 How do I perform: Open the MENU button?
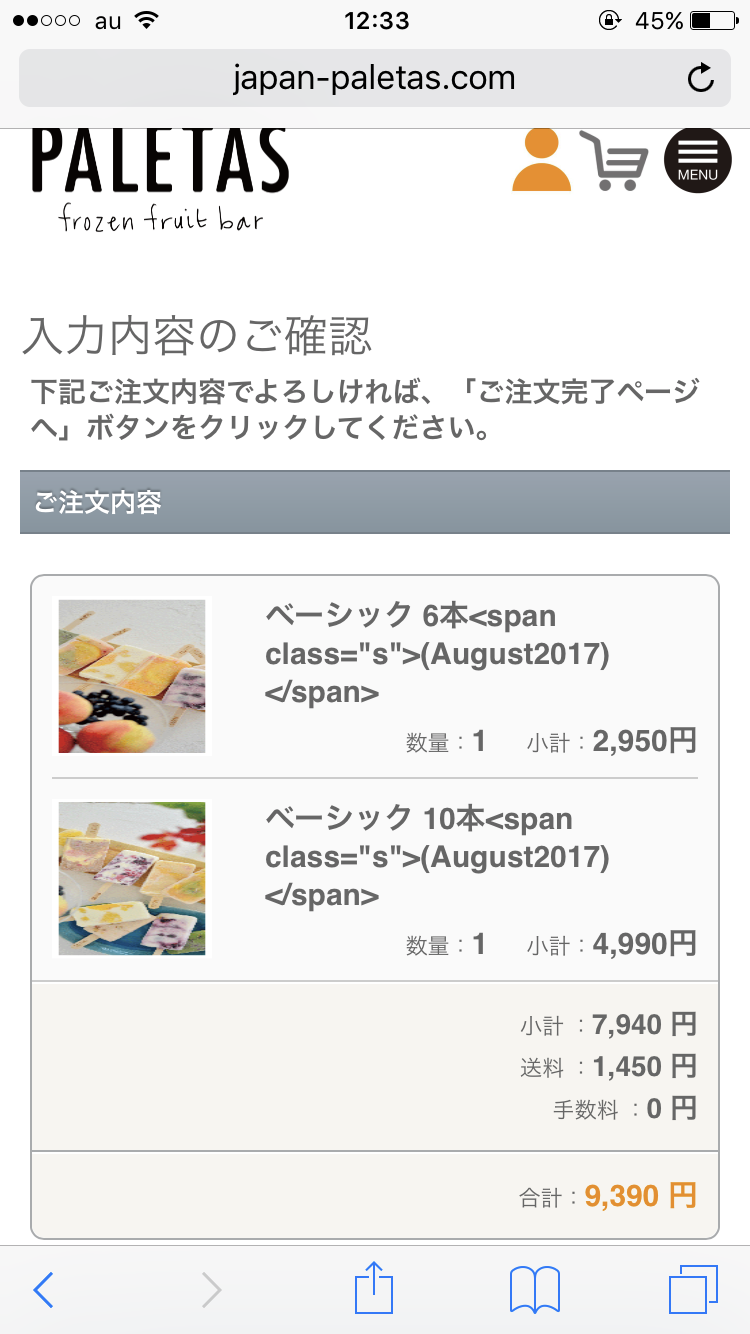698,161
